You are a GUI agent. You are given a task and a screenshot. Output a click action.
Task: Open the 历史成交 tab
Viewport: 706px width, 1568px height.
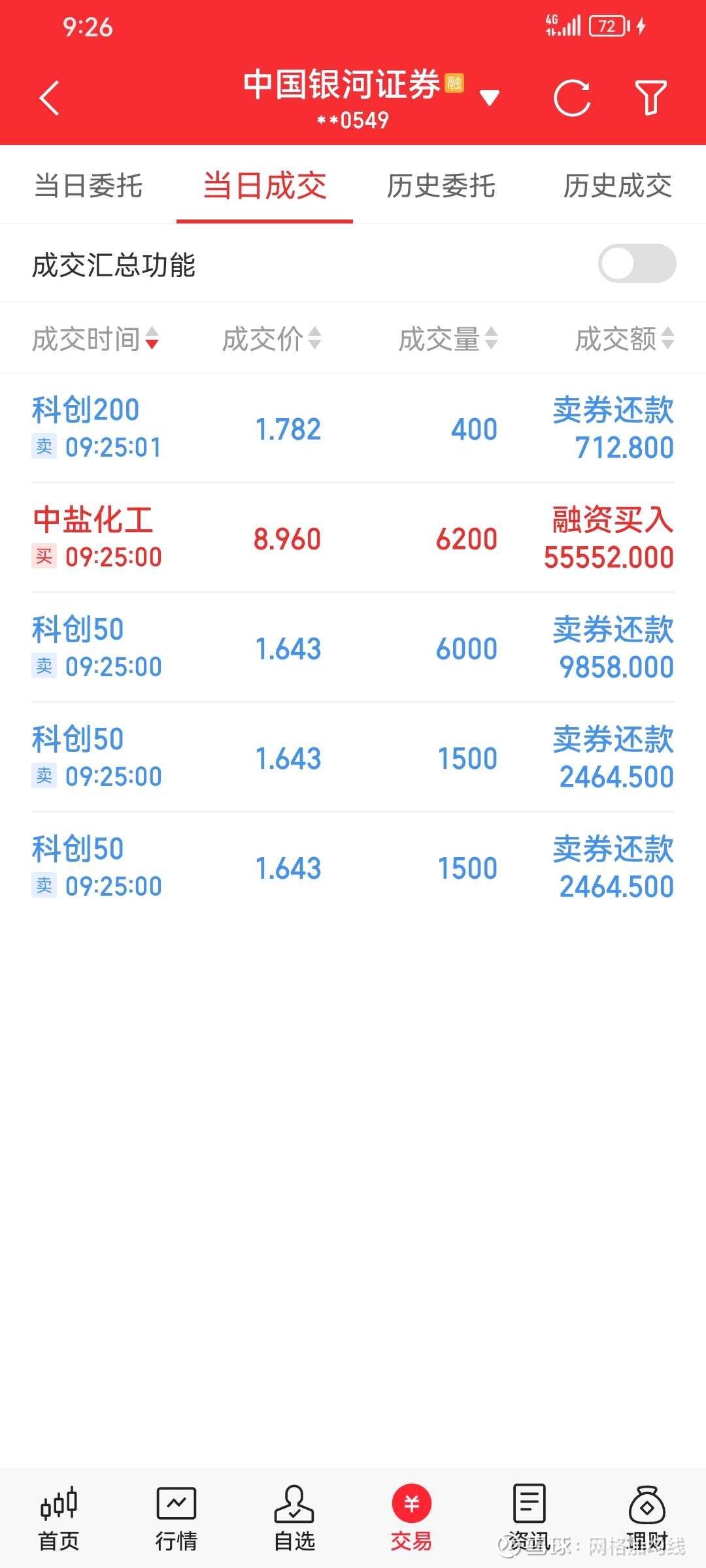(x=618, y=186)
